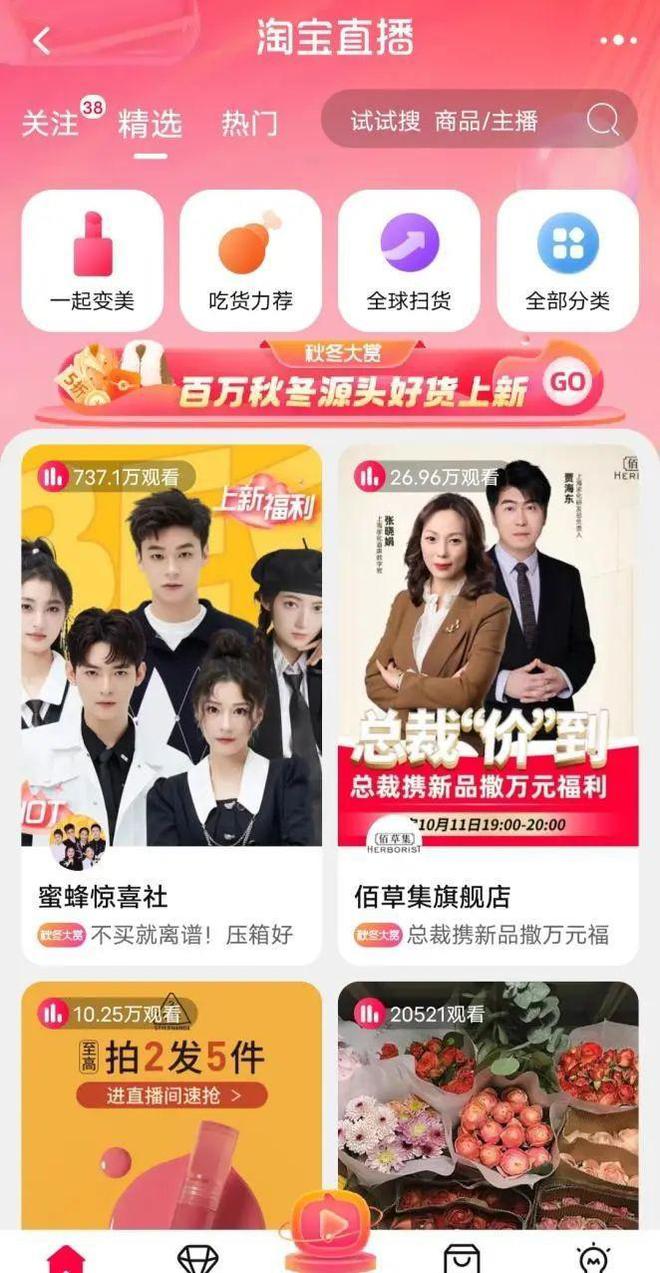Select the 精选 tab
Image resolution: width=660 pixels, height=1273 pixels.
pos(150,124)
